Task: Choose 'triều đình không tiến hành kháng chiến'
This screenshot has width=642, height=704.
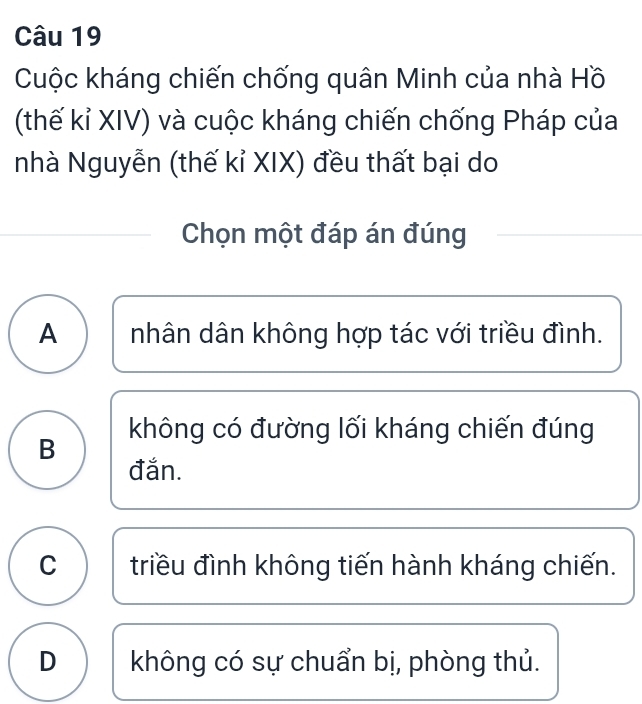Action: coord(374,566)
